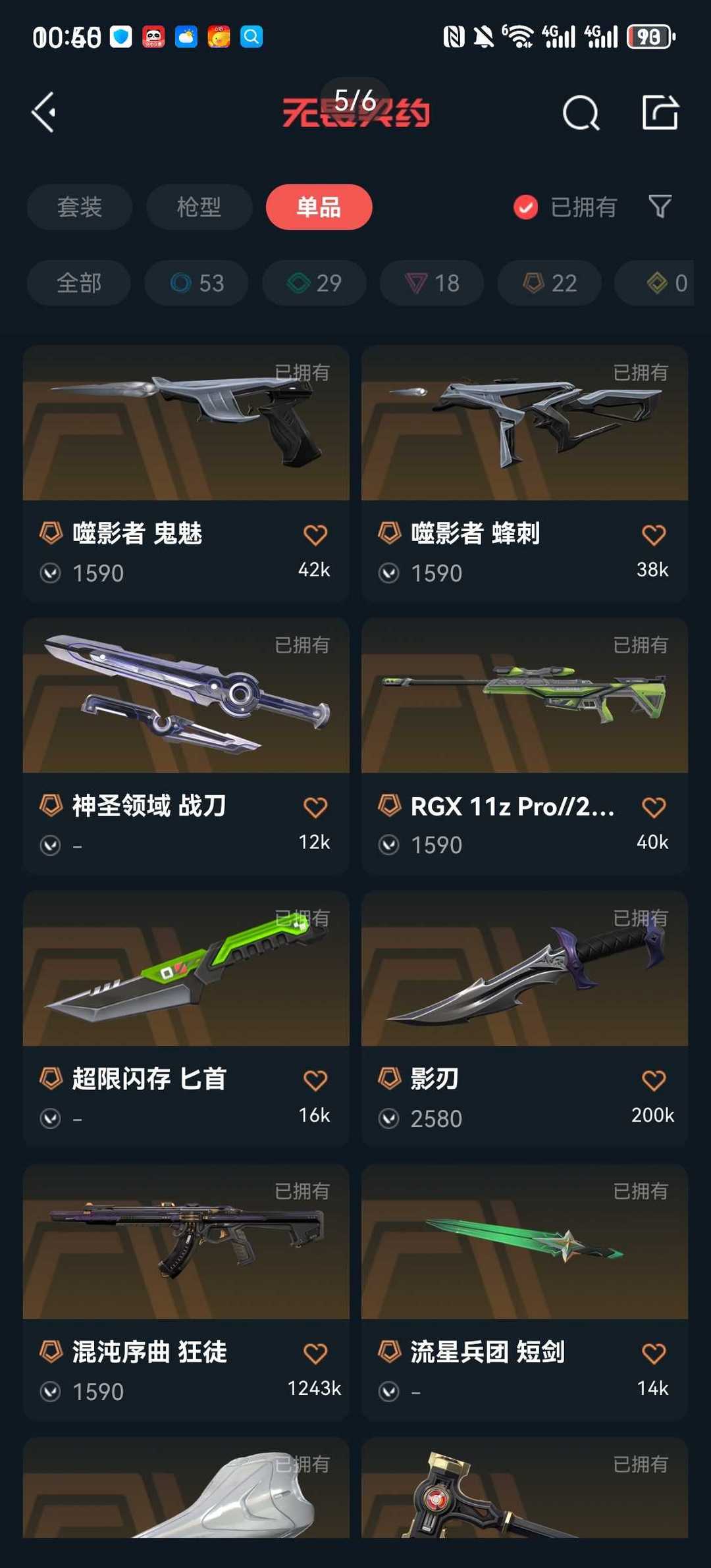
Task: Filter by the rarity chip showing 22
Action: pos(550,283)
